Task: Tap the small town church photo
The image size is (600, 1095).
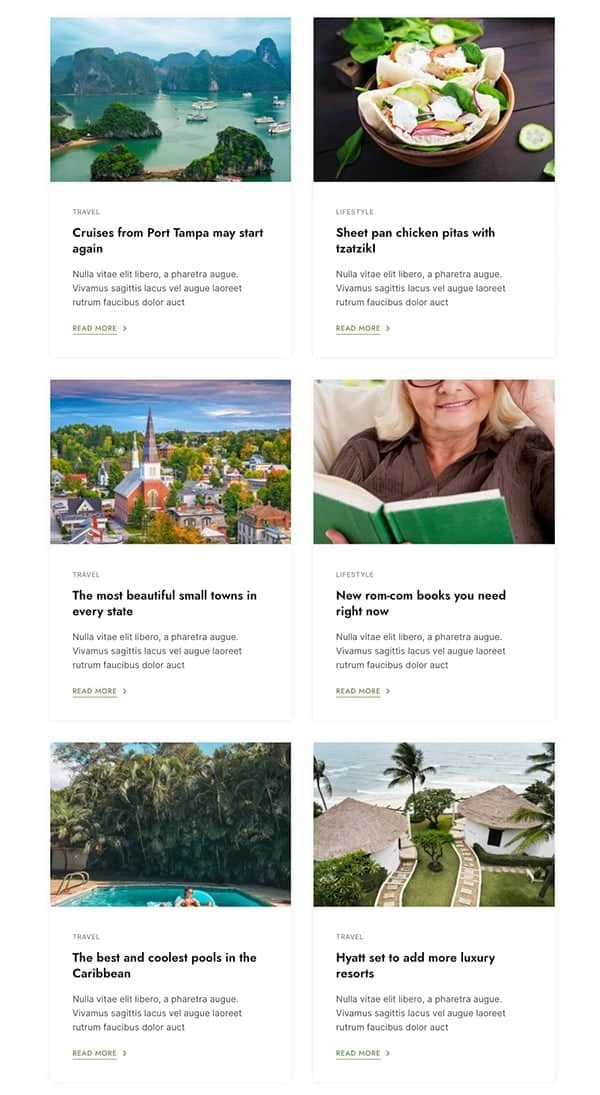Action: [170, 462]
